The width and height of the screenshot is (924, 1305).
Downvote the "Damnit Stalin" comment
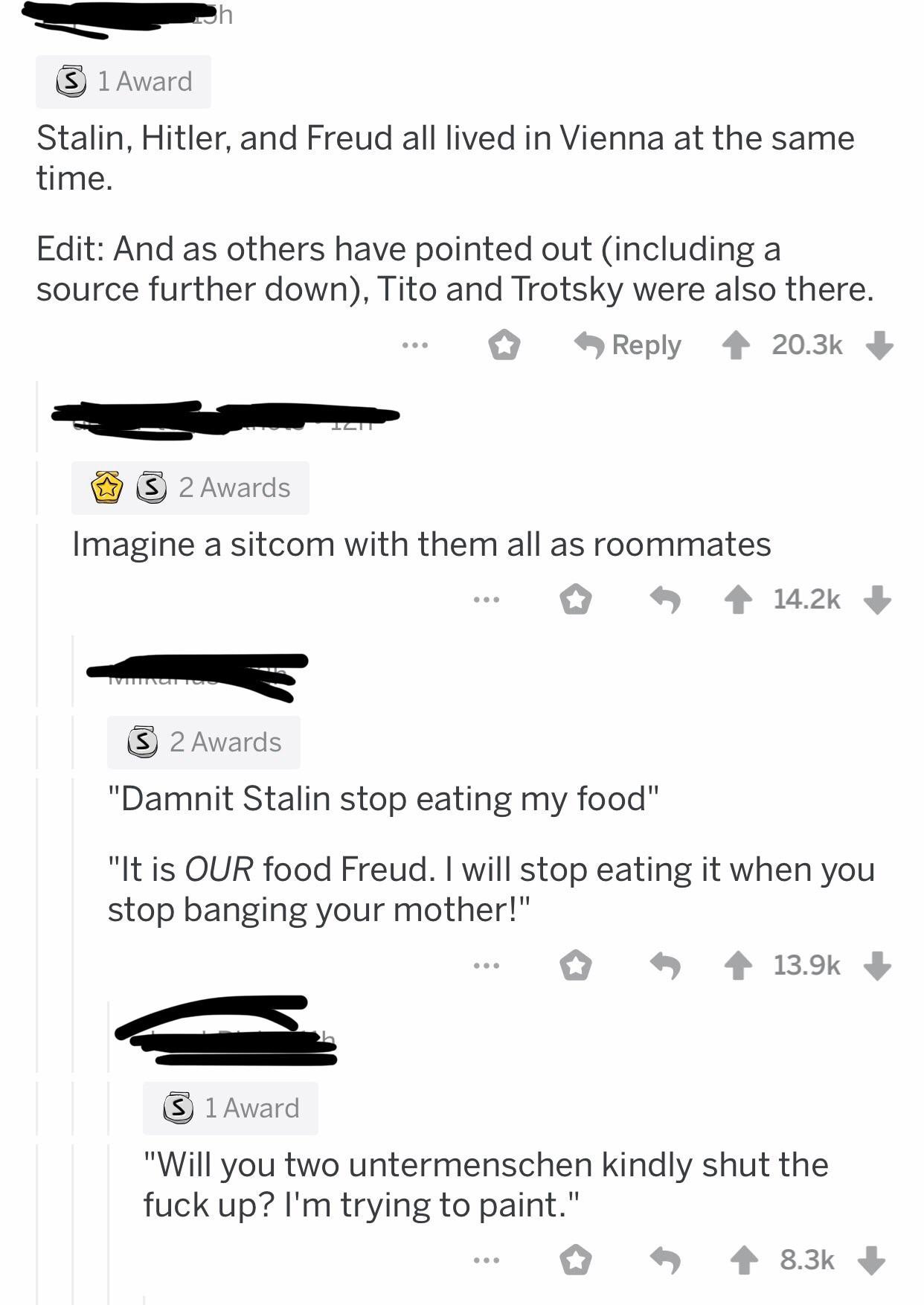click(878, 966)
